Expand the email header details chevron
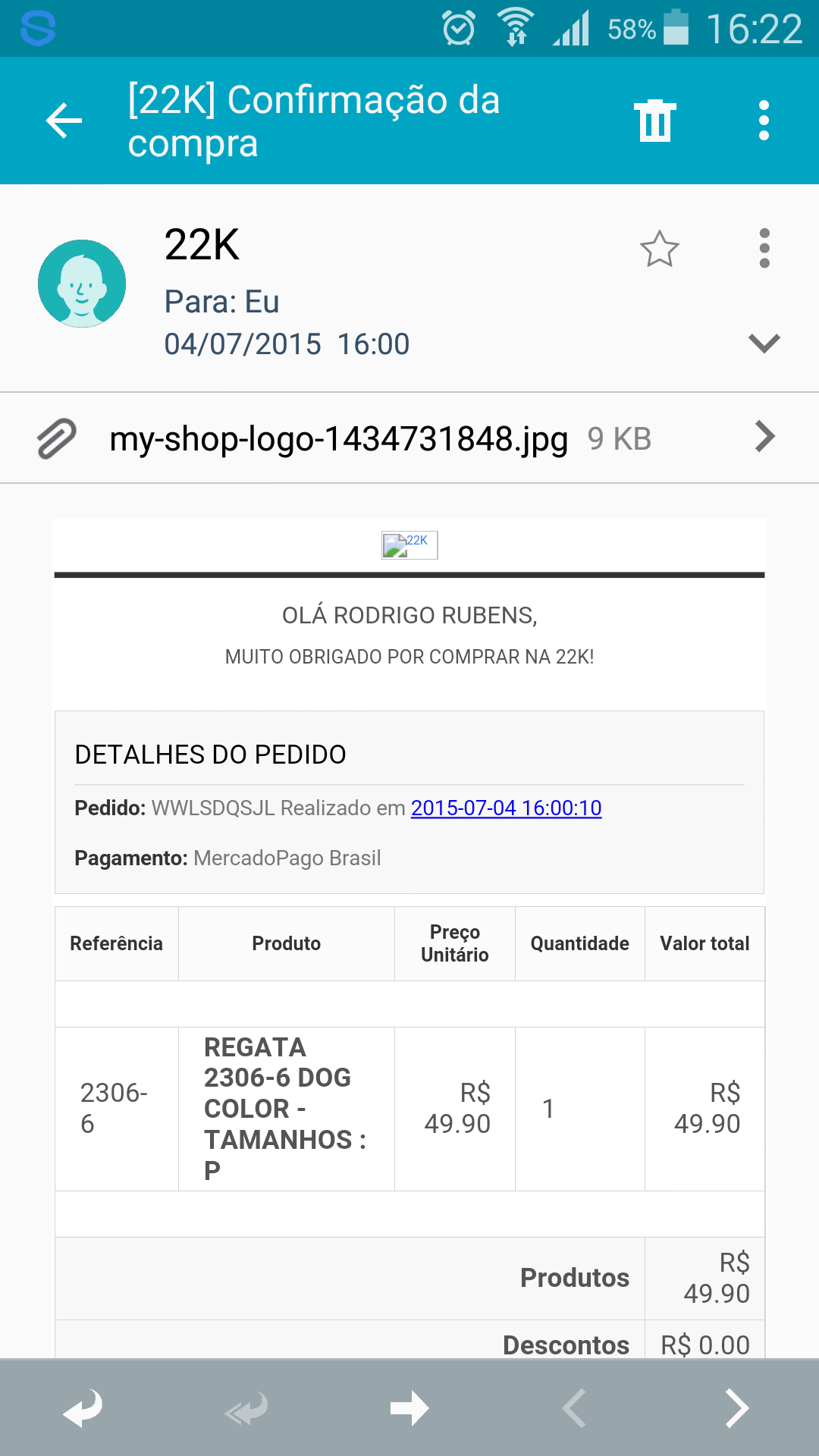The image size is (819, 1456). pos(764,343)
